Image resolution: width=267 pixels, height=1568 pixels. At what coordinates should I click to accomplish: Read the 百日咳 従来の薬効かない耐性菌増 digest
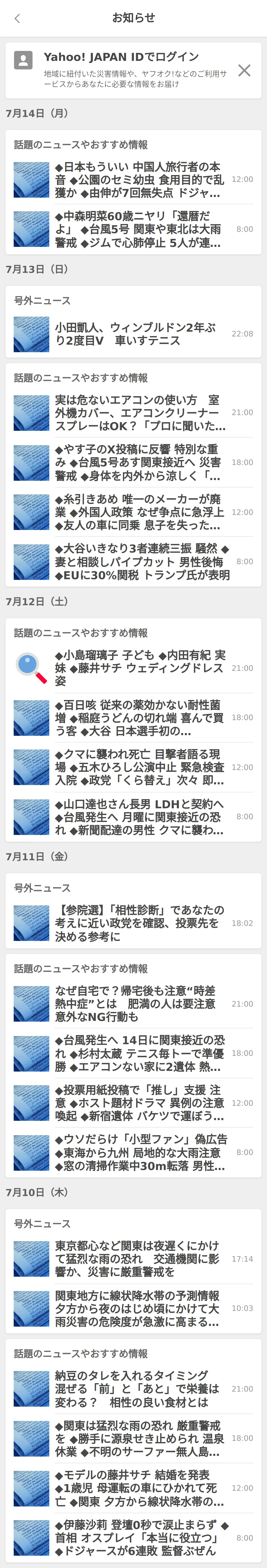tap(139, 718)
